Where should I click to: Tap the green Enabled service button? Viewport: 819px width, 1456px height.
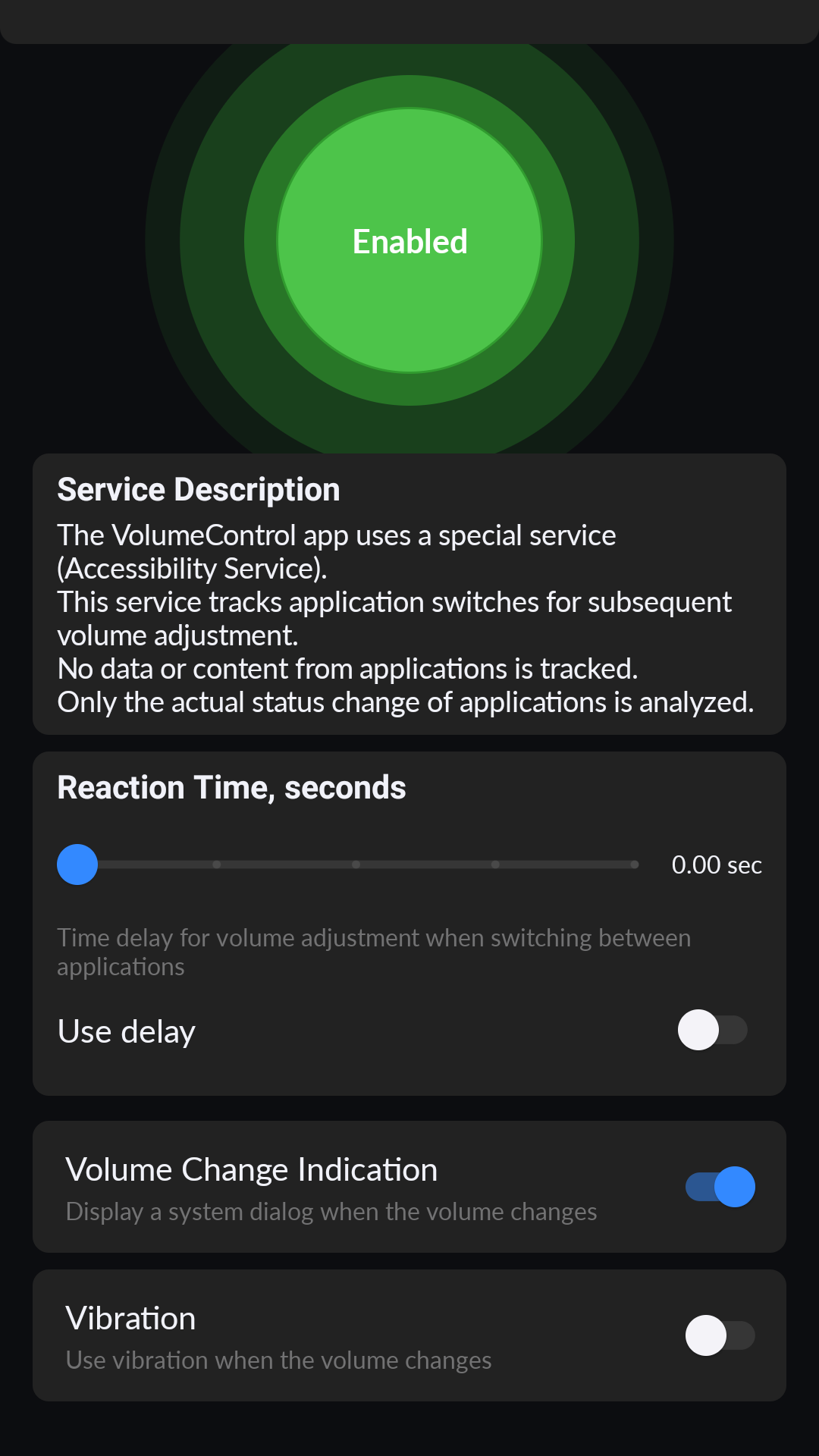[409, 241]
